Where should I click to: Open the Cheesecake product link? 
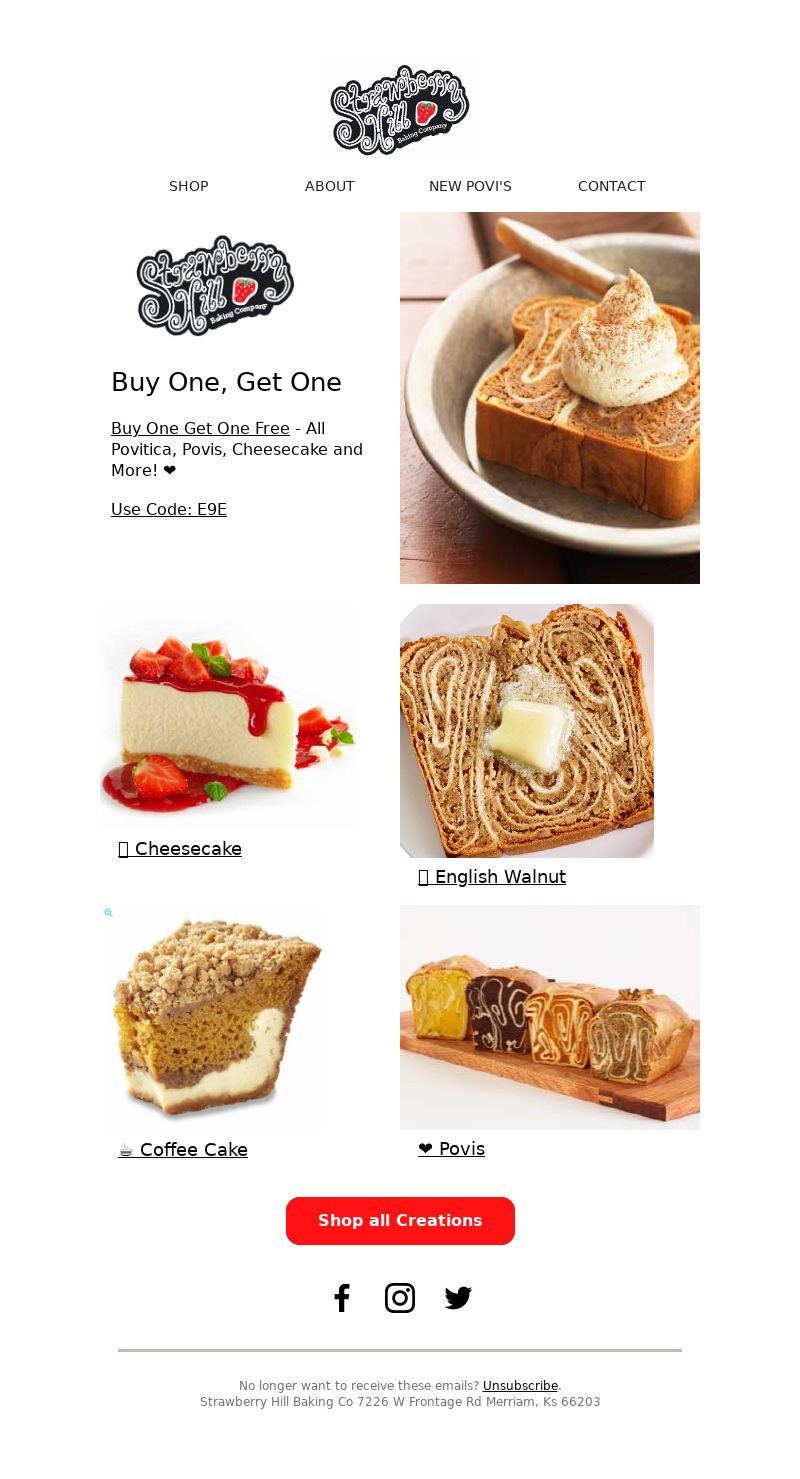click(180, 849)
